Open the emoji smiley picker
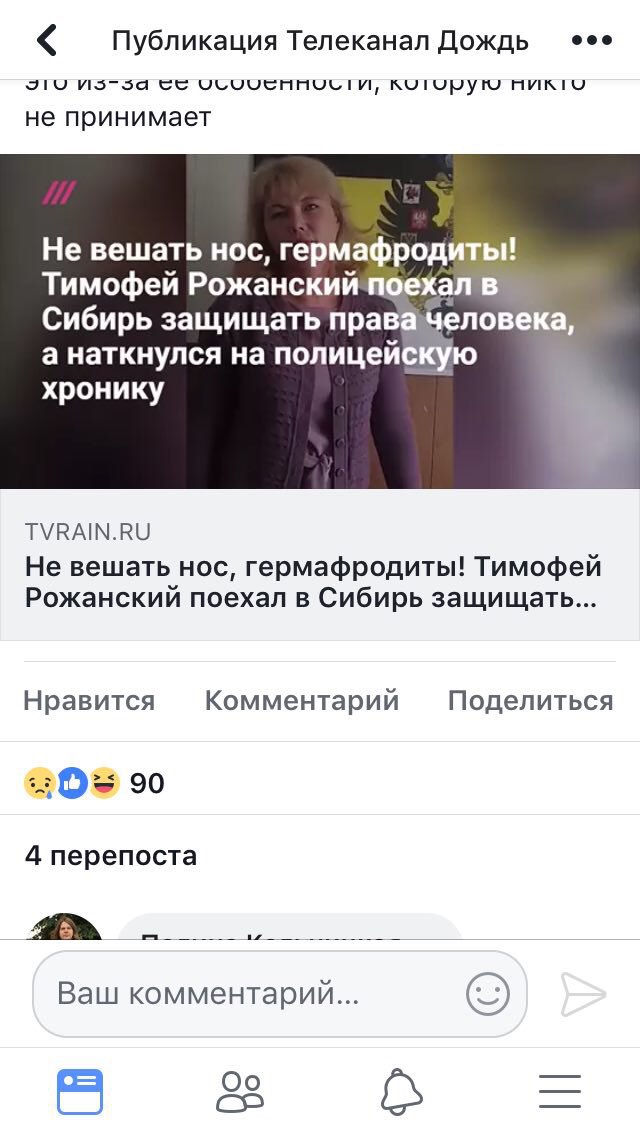 [x=488, y=994]
